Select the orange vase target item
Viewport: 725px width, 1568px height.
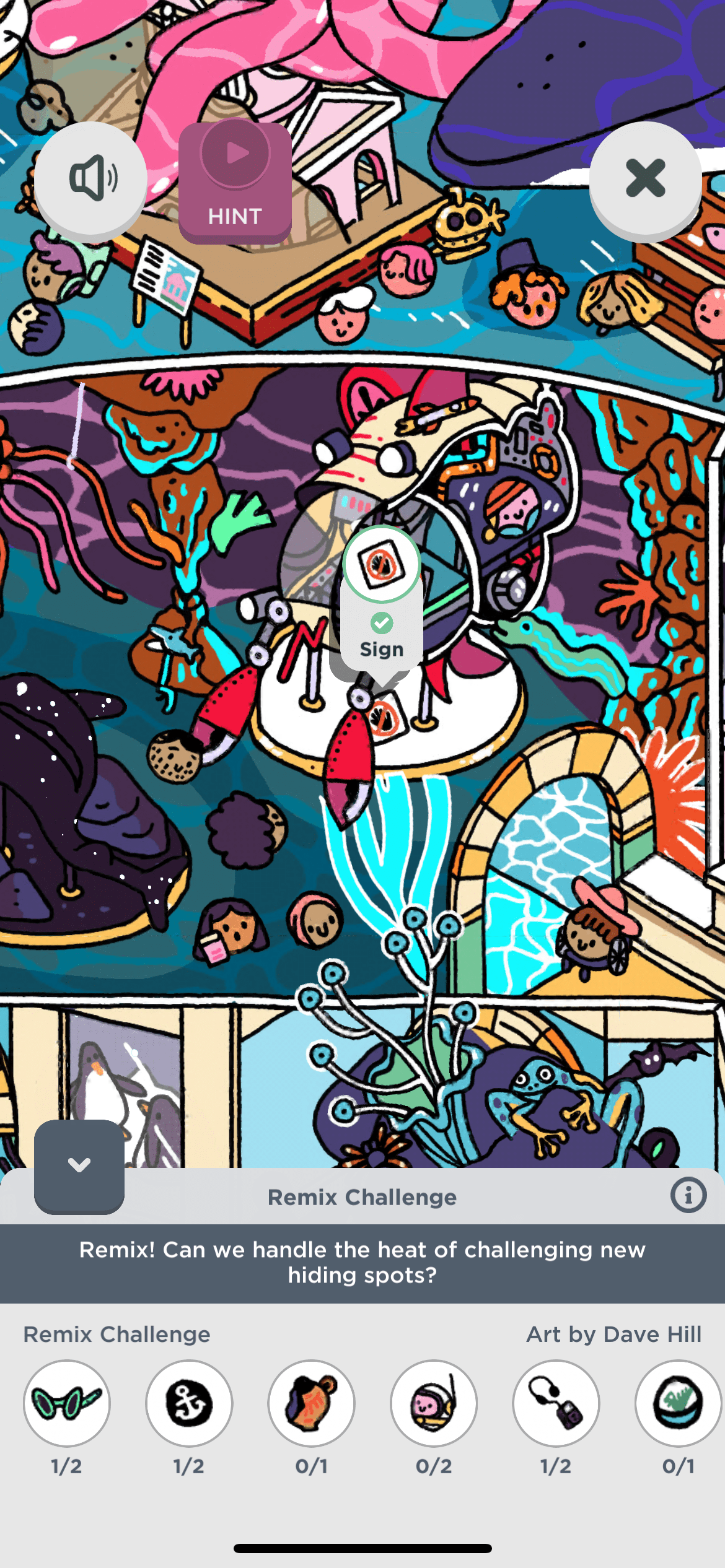(311, 1403)
